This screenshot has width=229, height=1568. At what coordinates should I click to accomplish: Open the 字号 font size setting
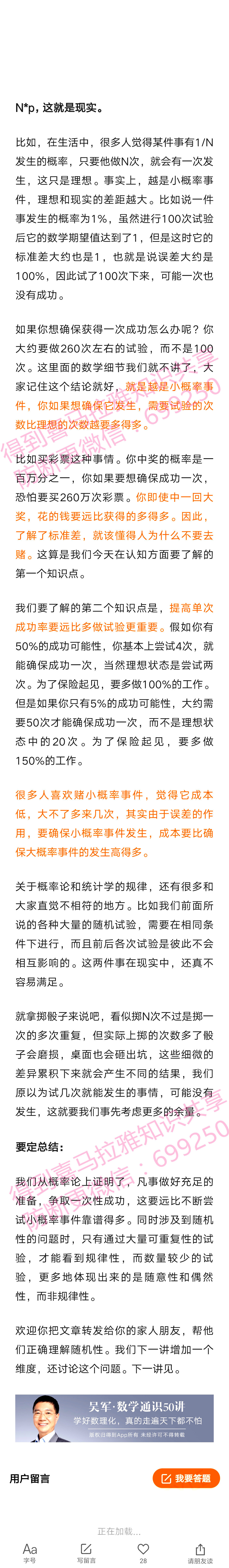click(29, 1552)
